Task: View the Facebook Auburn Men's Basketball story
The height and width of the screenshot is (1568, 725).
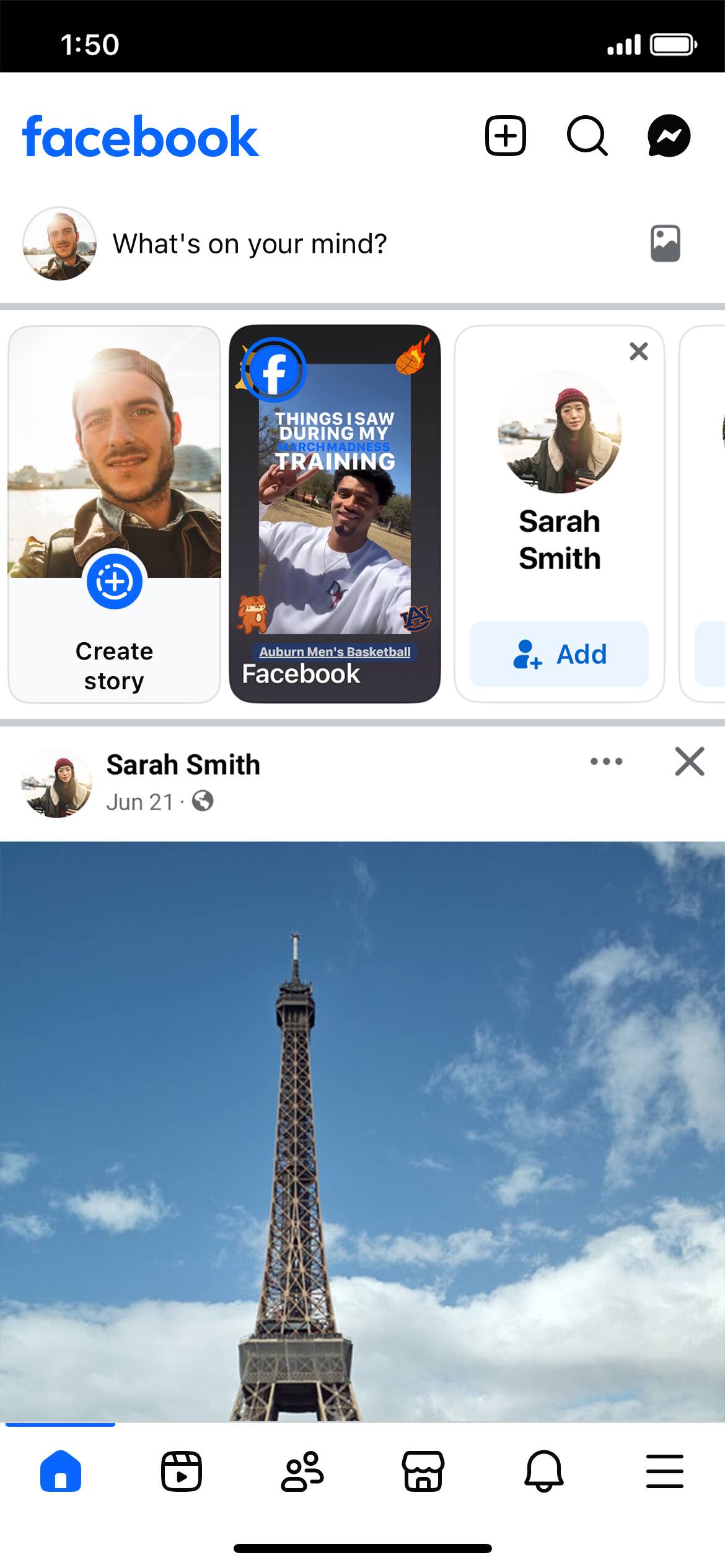Action: pyautogui.click(x=335, y=514)
